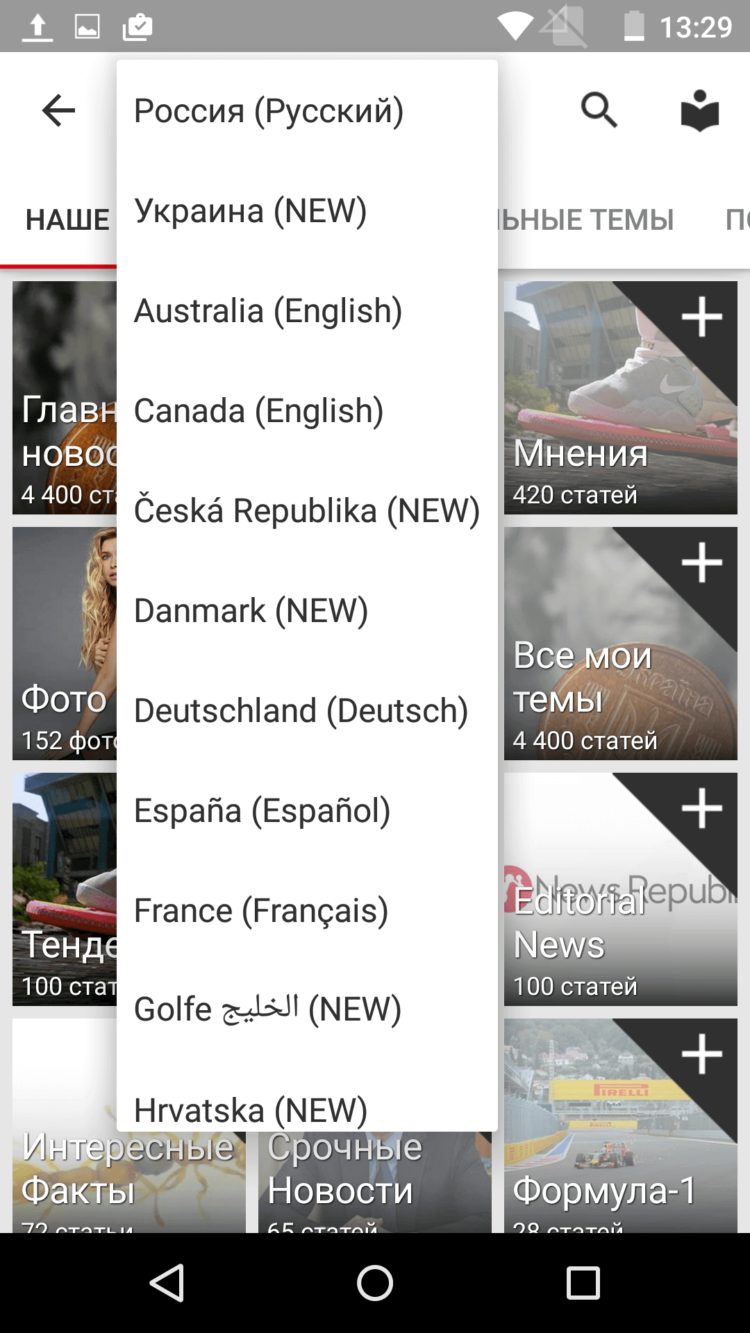Switch to Deutschland (Deutsch)
Image resolution: width=750 pixels, height=1333 pixels.
(x=301, y=711)
